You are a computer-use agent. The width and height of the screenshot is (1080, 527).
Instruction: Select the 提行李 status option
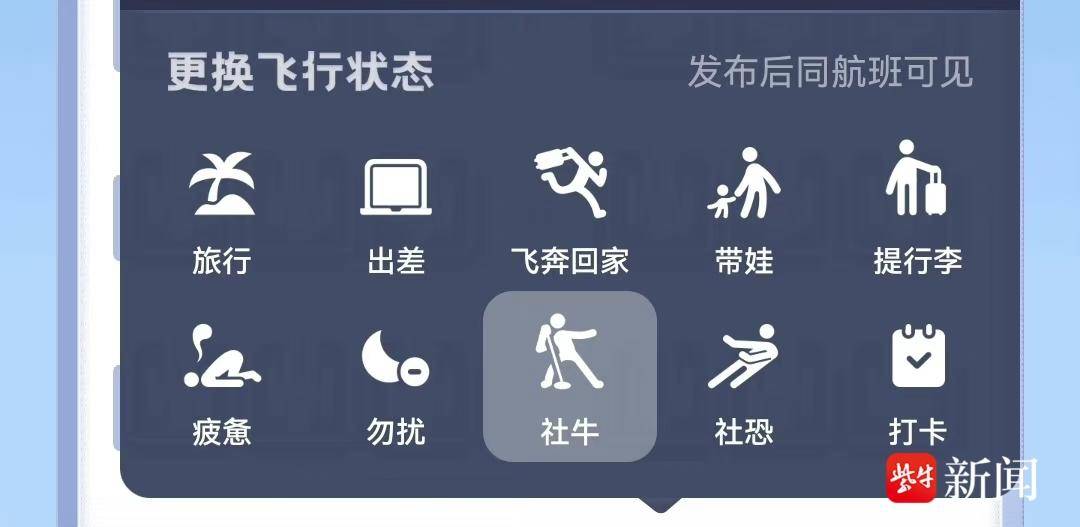coord(917,211)
